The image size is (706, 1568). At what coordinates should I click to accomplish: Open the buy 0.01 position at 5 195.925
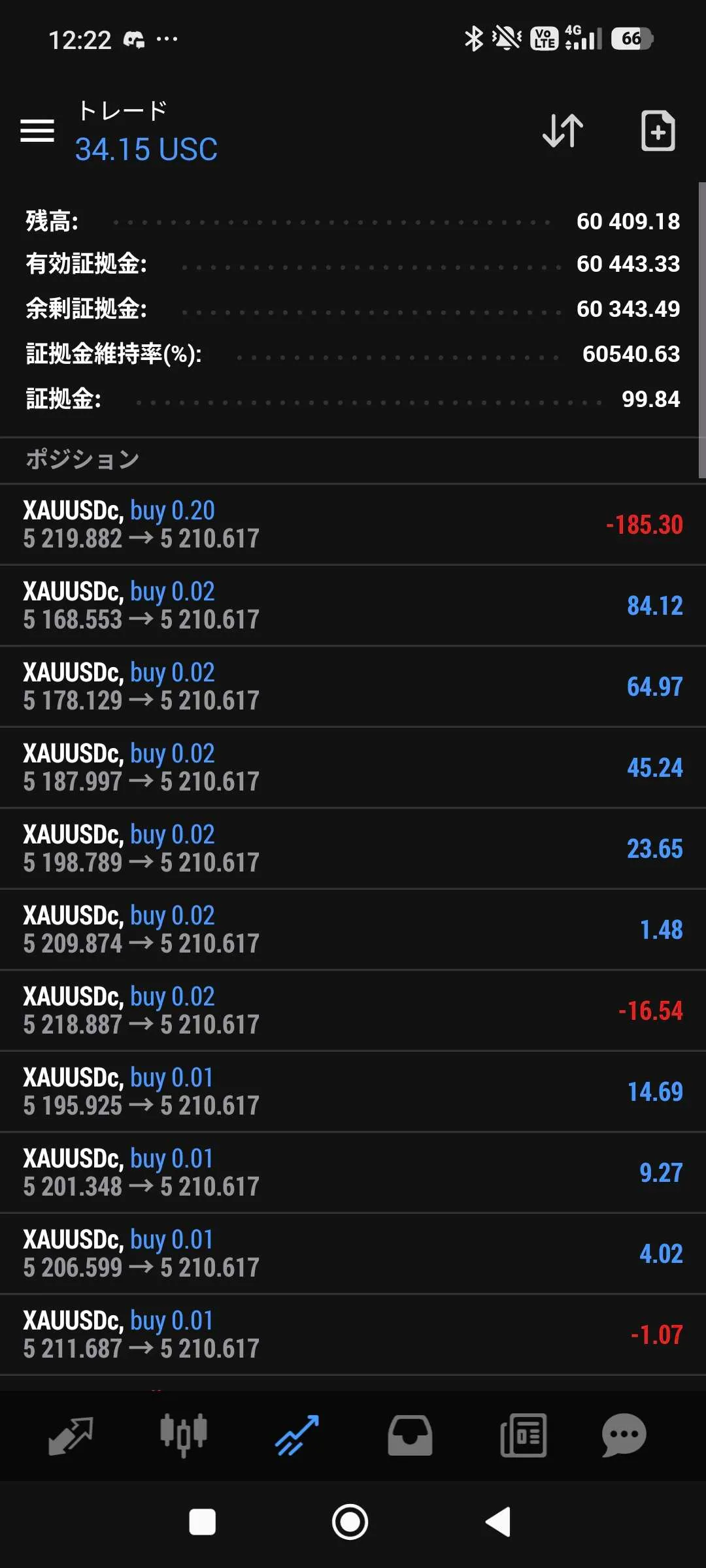pyautogui.click(x=353, y=1092)
